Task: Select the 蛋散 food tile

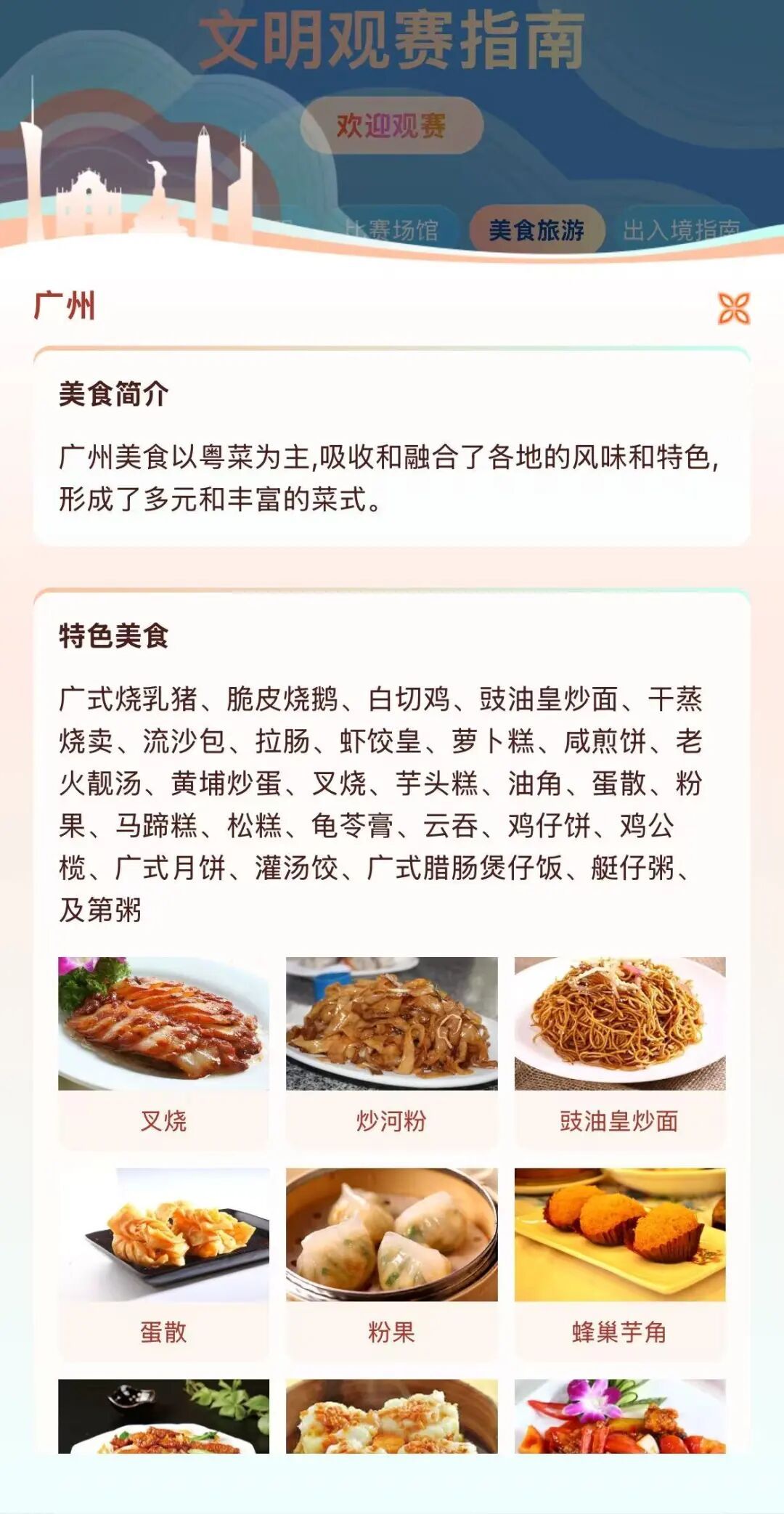Action: pos(163,1262)
